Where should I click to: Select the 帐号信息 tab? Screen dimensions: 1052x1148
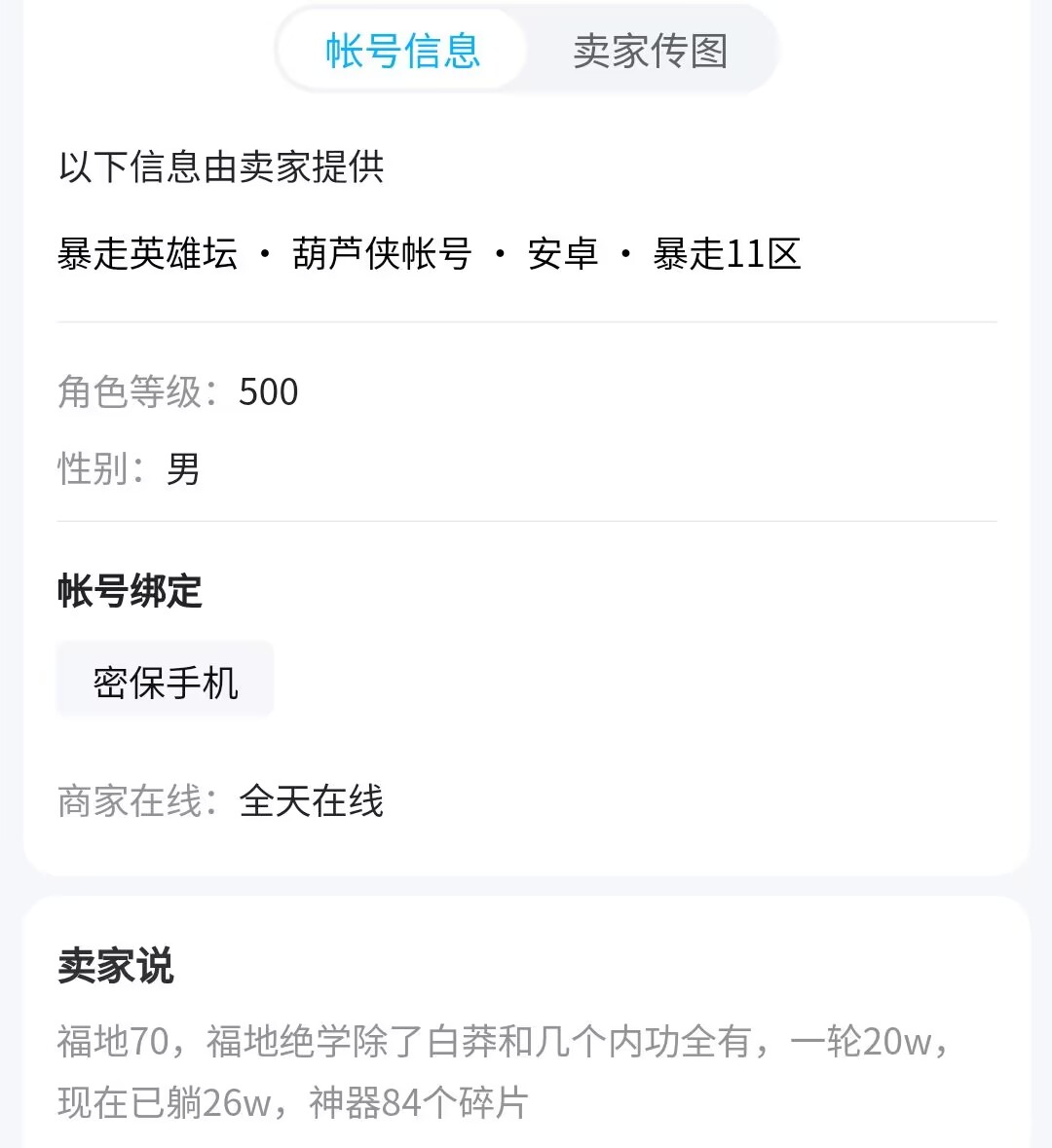[x=402, y=51]
